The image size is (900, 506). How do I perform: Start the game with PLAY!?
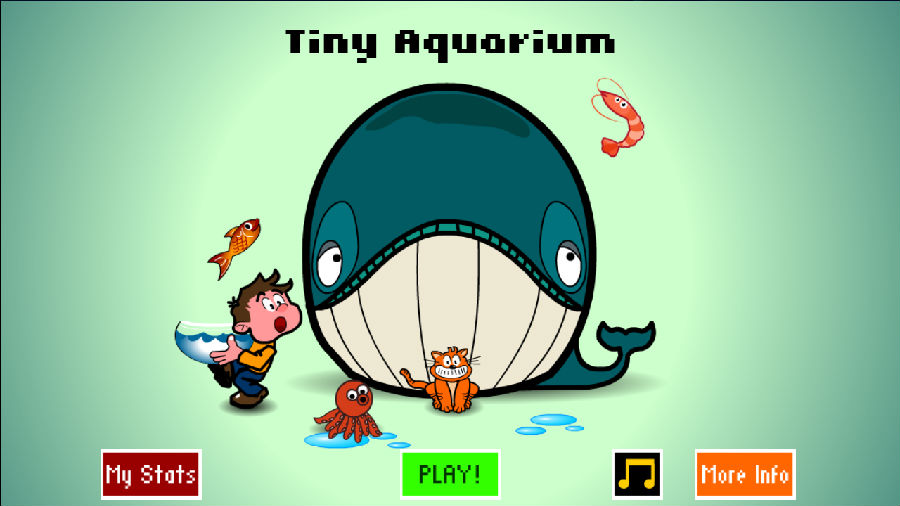click(450, 474)
